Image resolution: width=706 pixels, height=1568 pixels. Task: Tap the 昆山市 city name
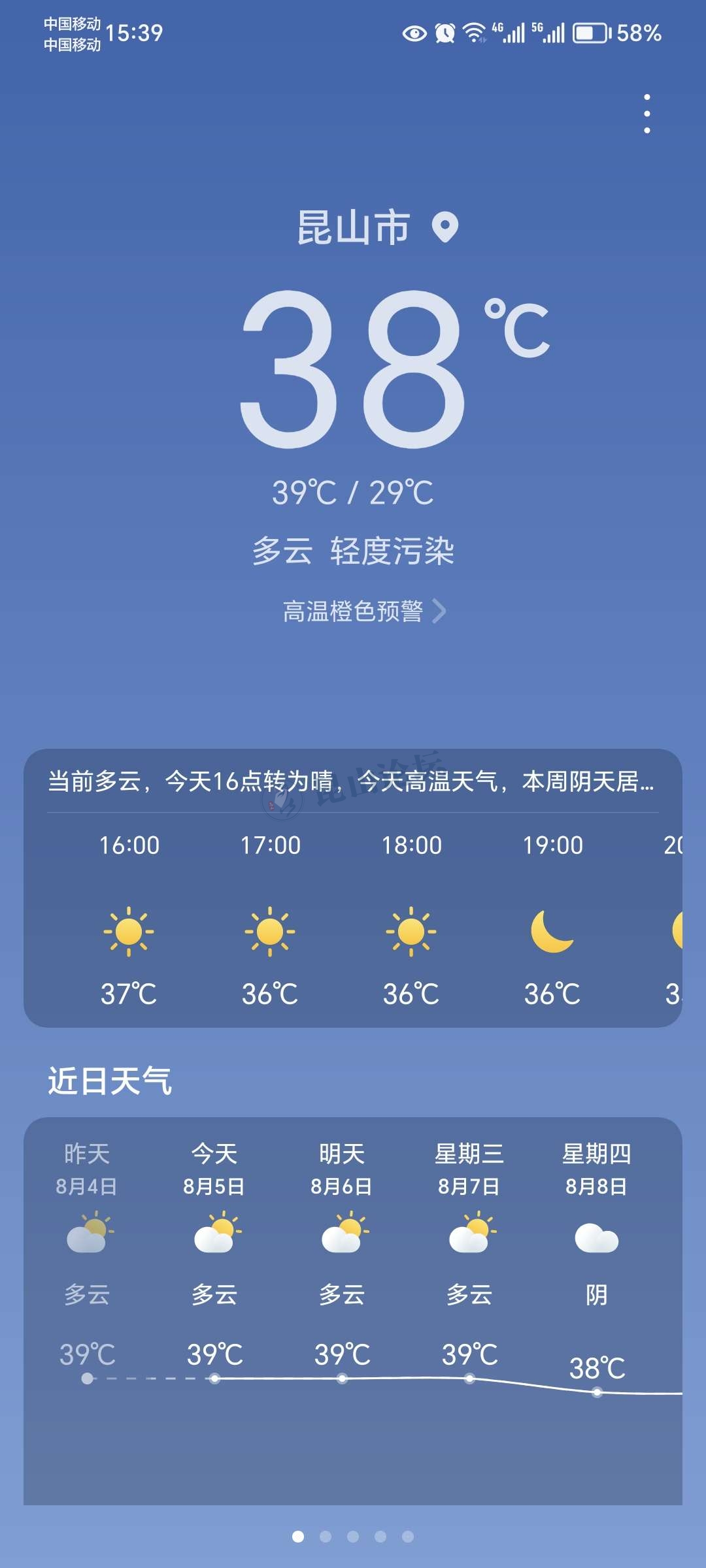tap(354, 228)
